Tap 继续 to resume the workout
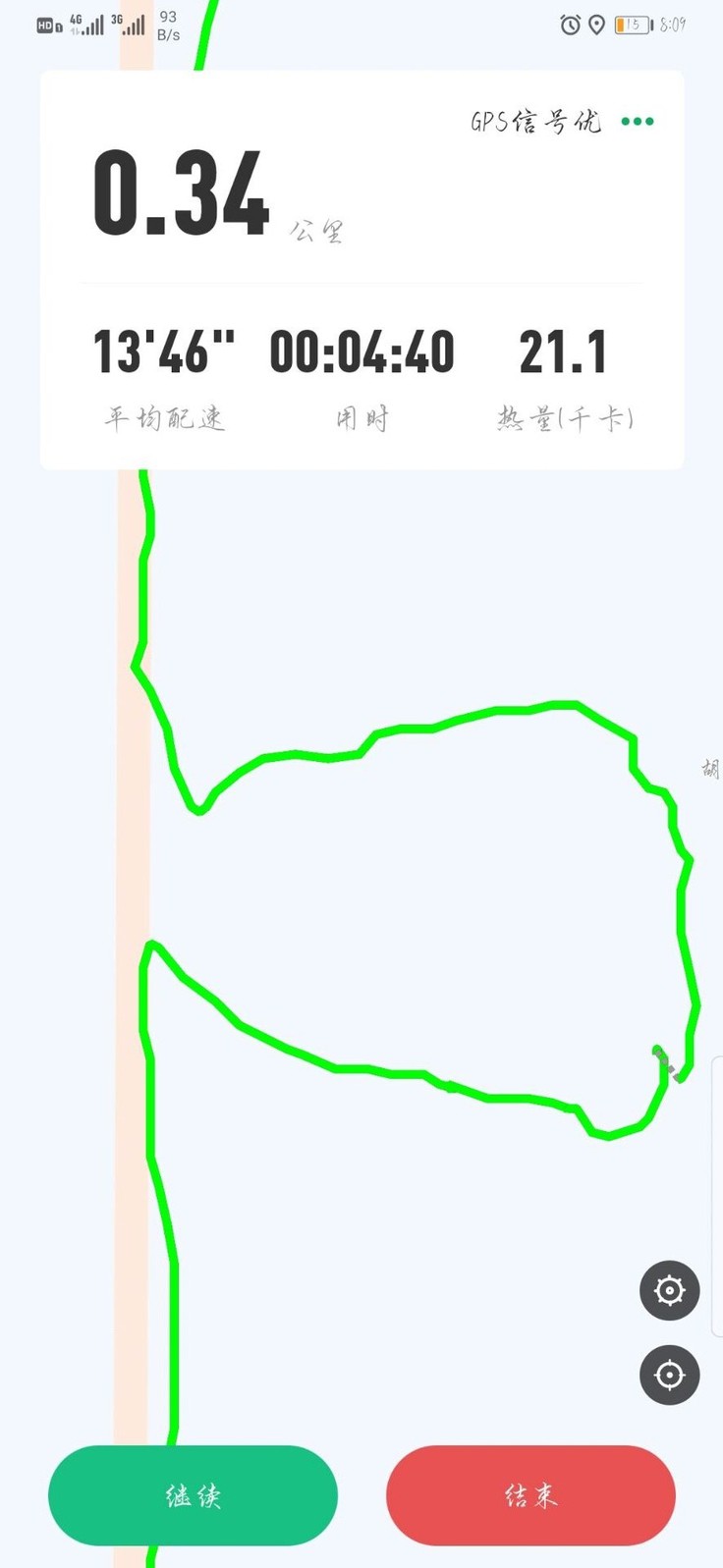Image resolution: width=723 pixels, height=1568 pixels. click(x=193, y=1494)
